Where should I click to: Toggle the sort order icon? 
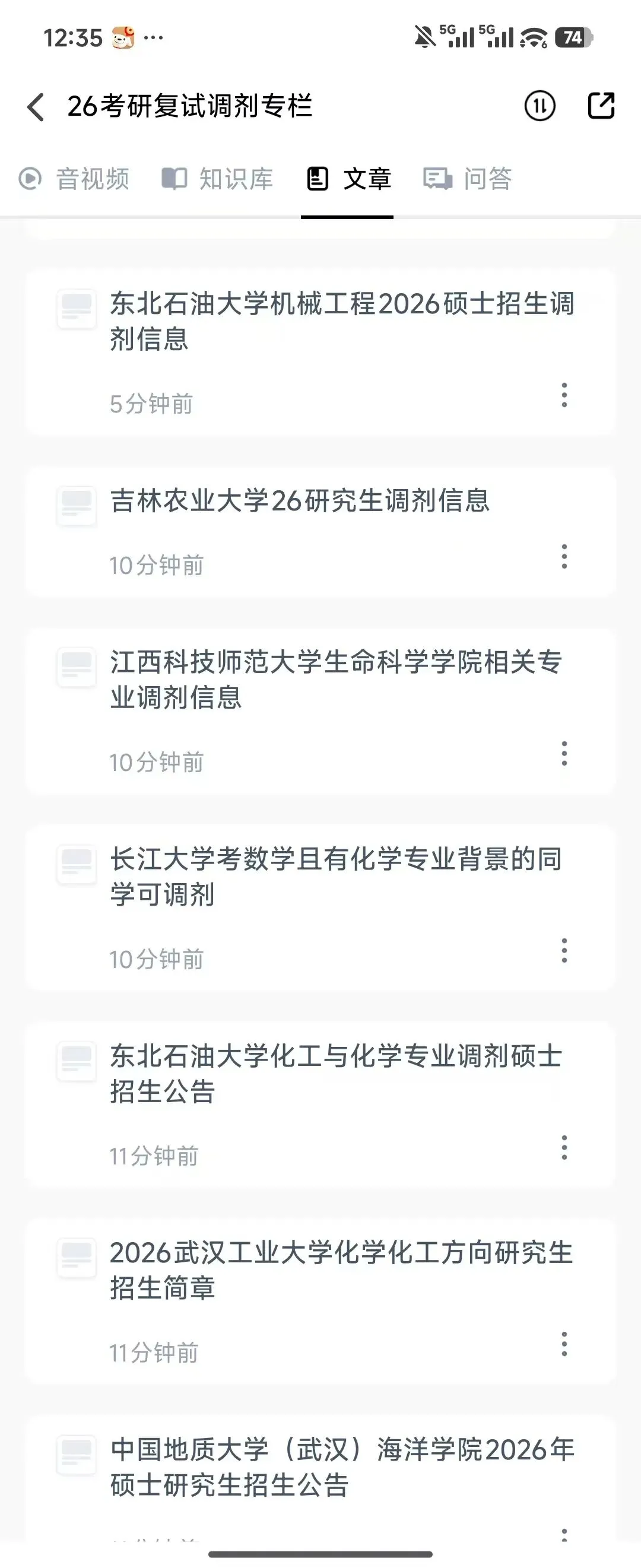(540, 106)
